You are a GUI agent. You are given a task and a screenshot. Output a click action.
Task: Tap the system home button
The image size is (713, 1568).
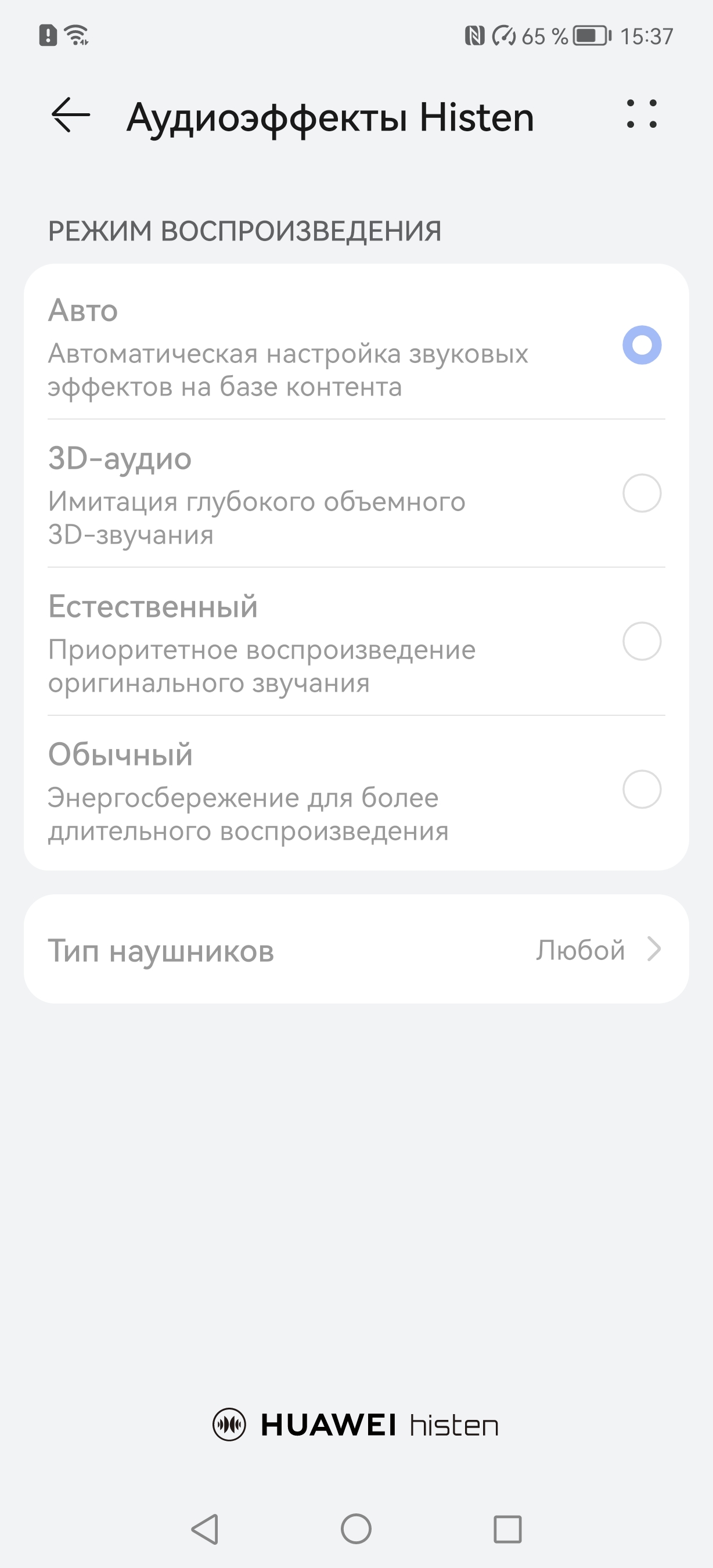pyautogui.click(x=356, y=1529)
